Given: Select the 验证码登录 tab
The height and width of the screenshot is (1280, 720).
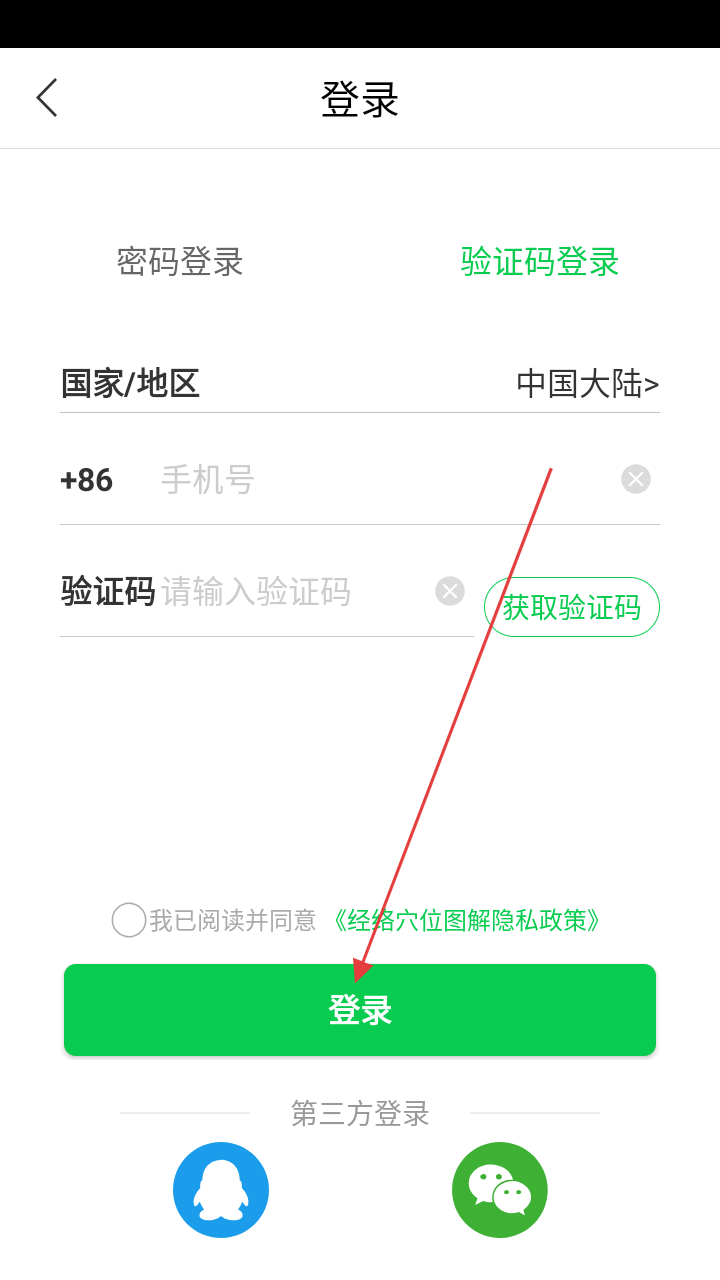Looking at the screenshot, I should pyautogui.click(x=540, y=262).
